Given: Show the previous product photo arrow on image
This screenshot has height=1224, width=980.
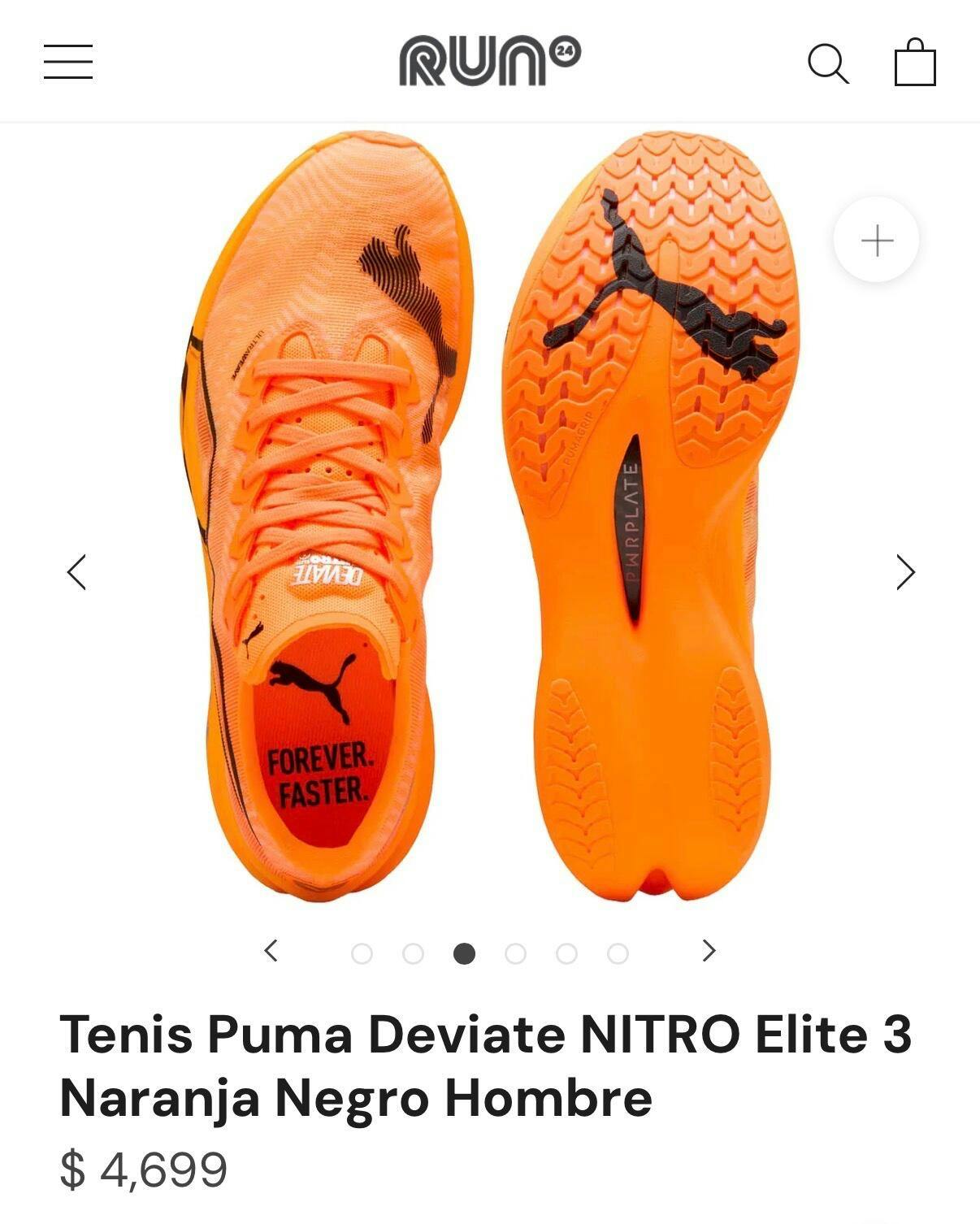Looking at the screenshot, I should click(77, 572).
